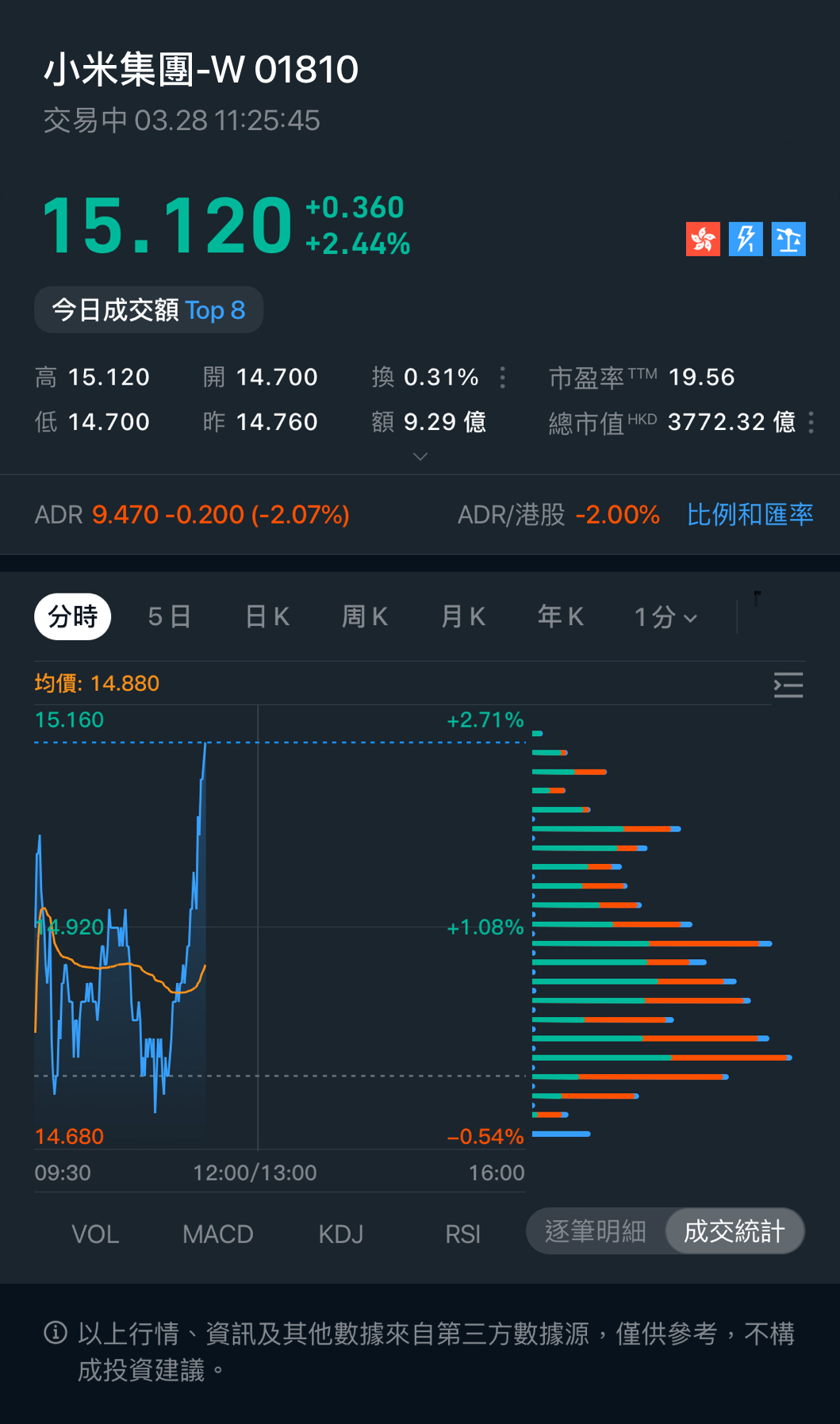Open the 1分 interval dropdown
Screen dimensions: 840x1424
click(x=665, y=617)
